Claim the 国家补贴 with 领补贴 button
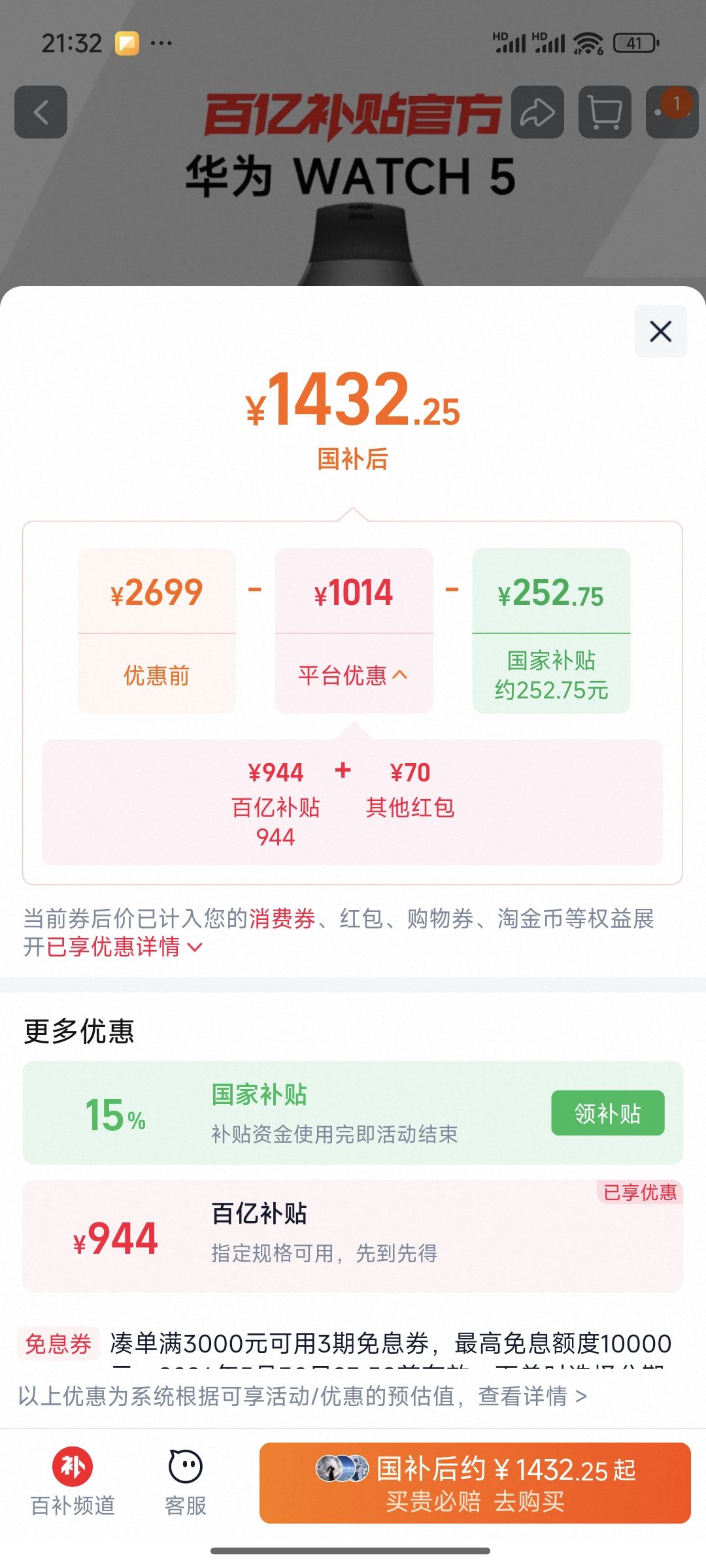This screenshot has width=706, height=1568. [x=608, y=1113]
